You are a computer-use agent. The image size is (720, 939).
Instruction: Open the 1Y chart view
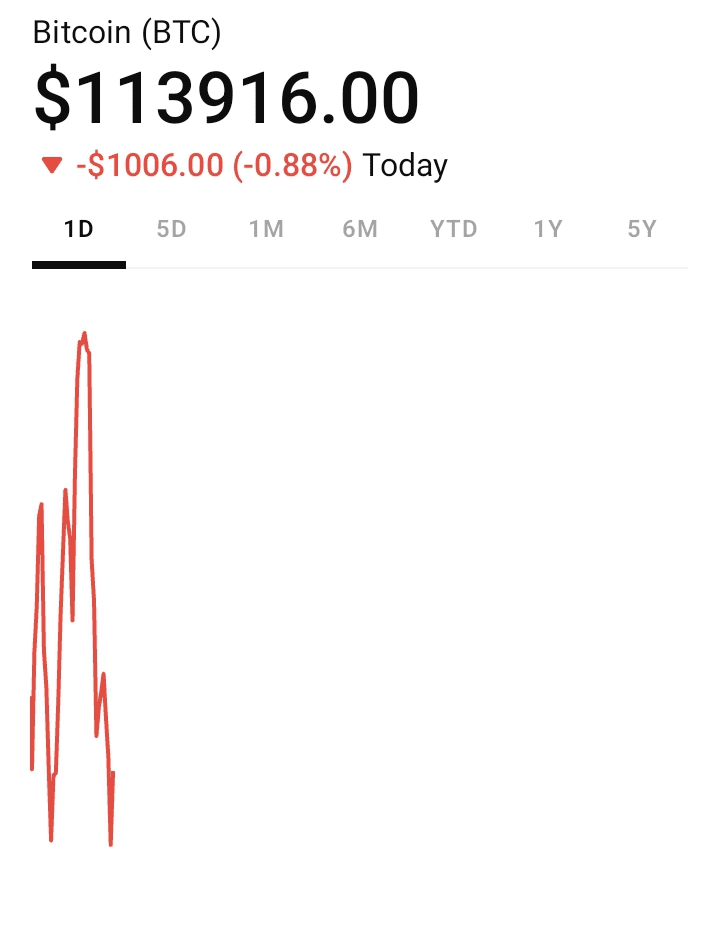548,230
